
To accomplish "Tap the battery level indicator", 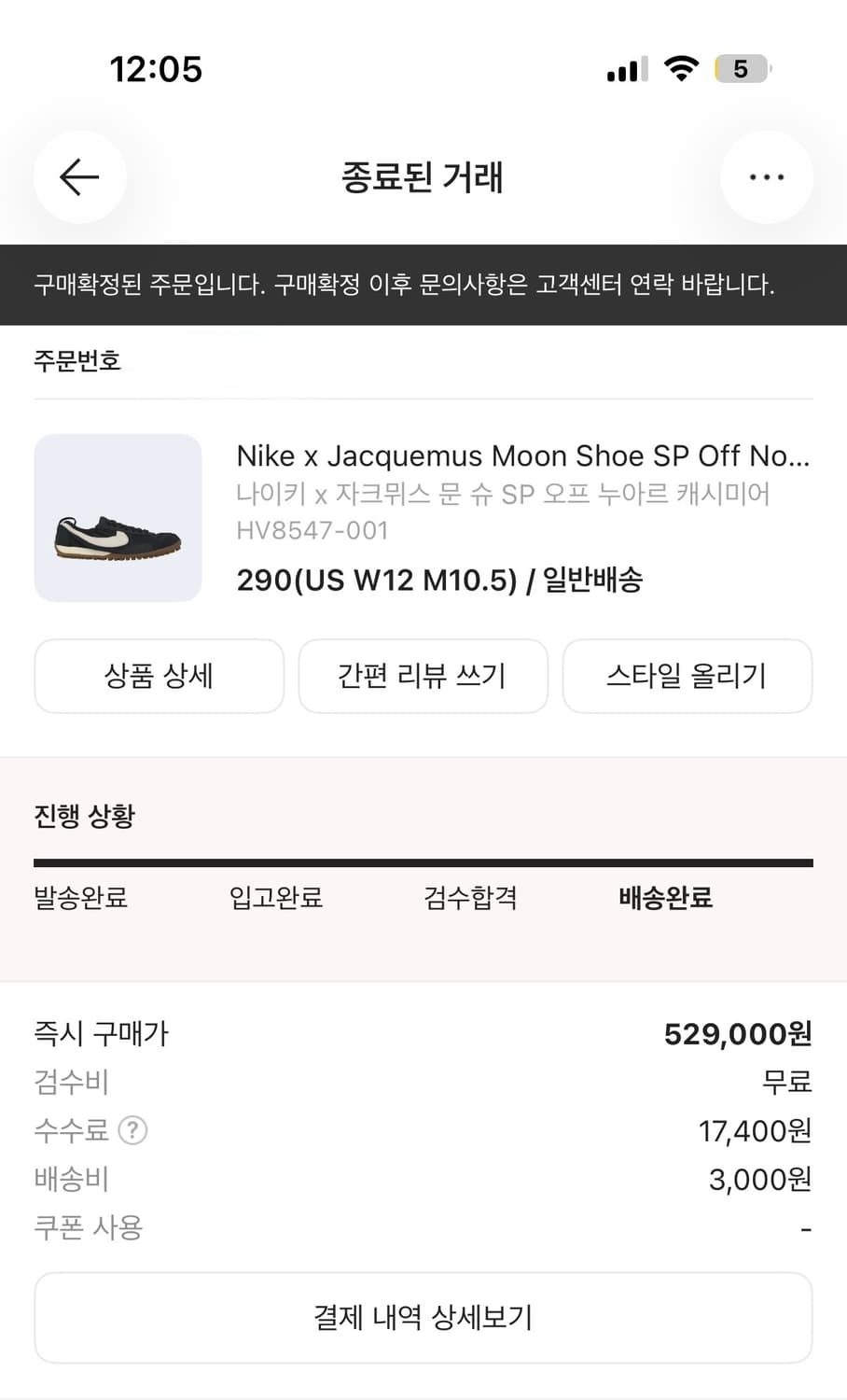I will tap(743, 68).
